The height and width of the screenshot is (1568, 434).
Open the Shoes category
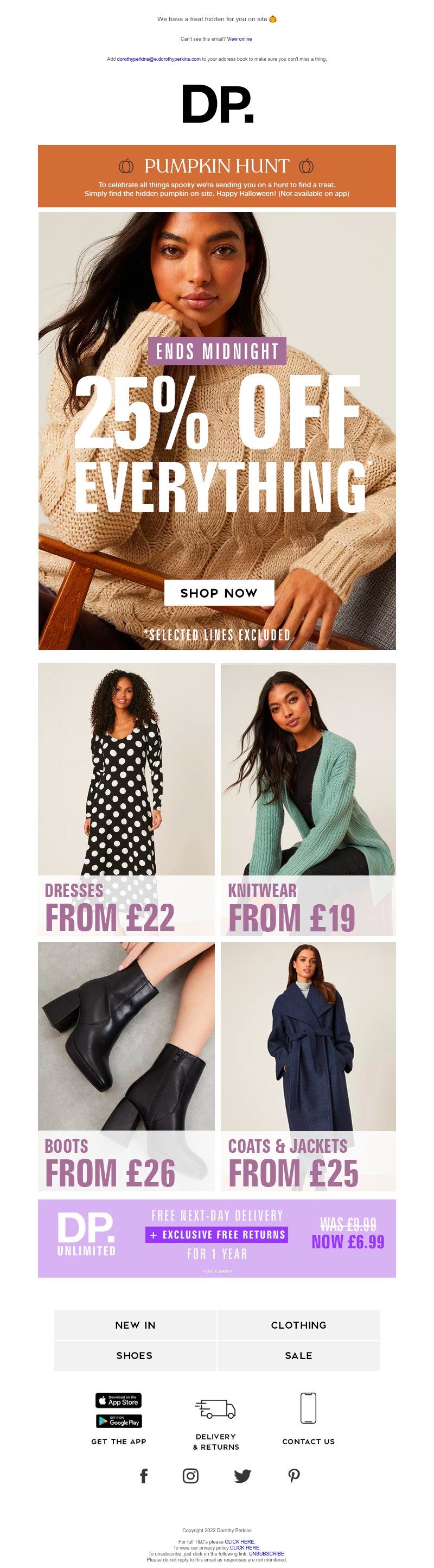(135, 1355)
